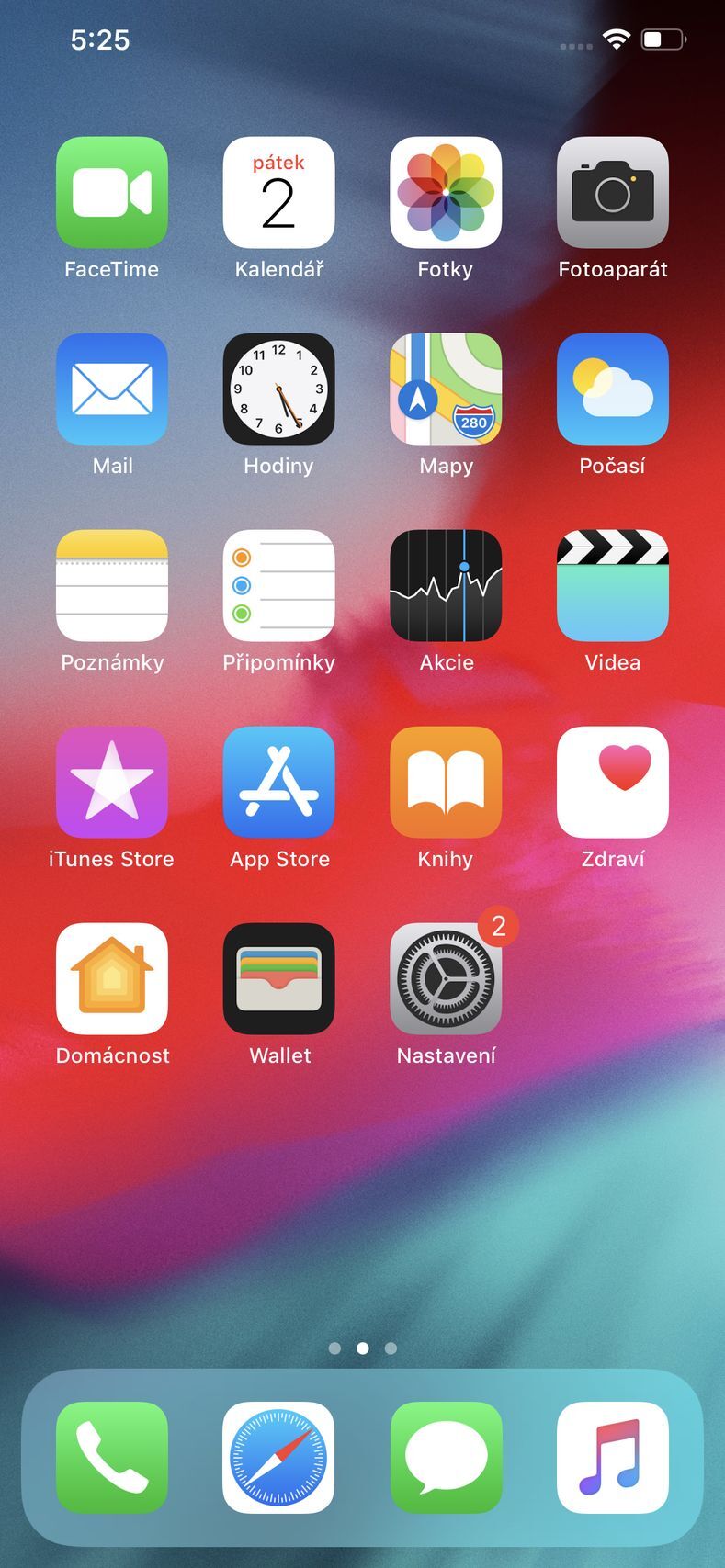Check the time in Hodiny

click(x=279, y=389)
